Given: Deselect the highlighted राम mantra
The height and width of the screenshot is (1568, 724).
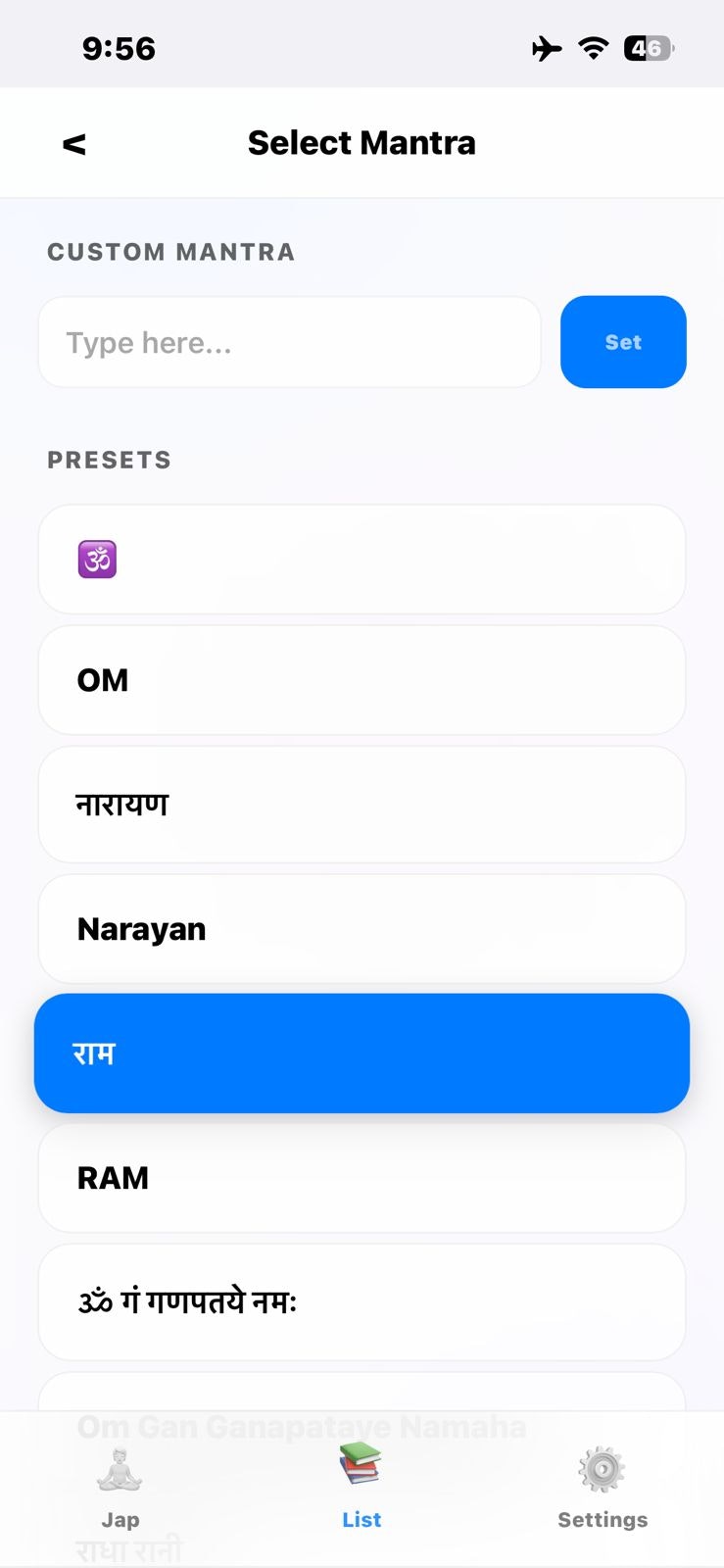Looking at the screenshot, I should [362, 1053].
